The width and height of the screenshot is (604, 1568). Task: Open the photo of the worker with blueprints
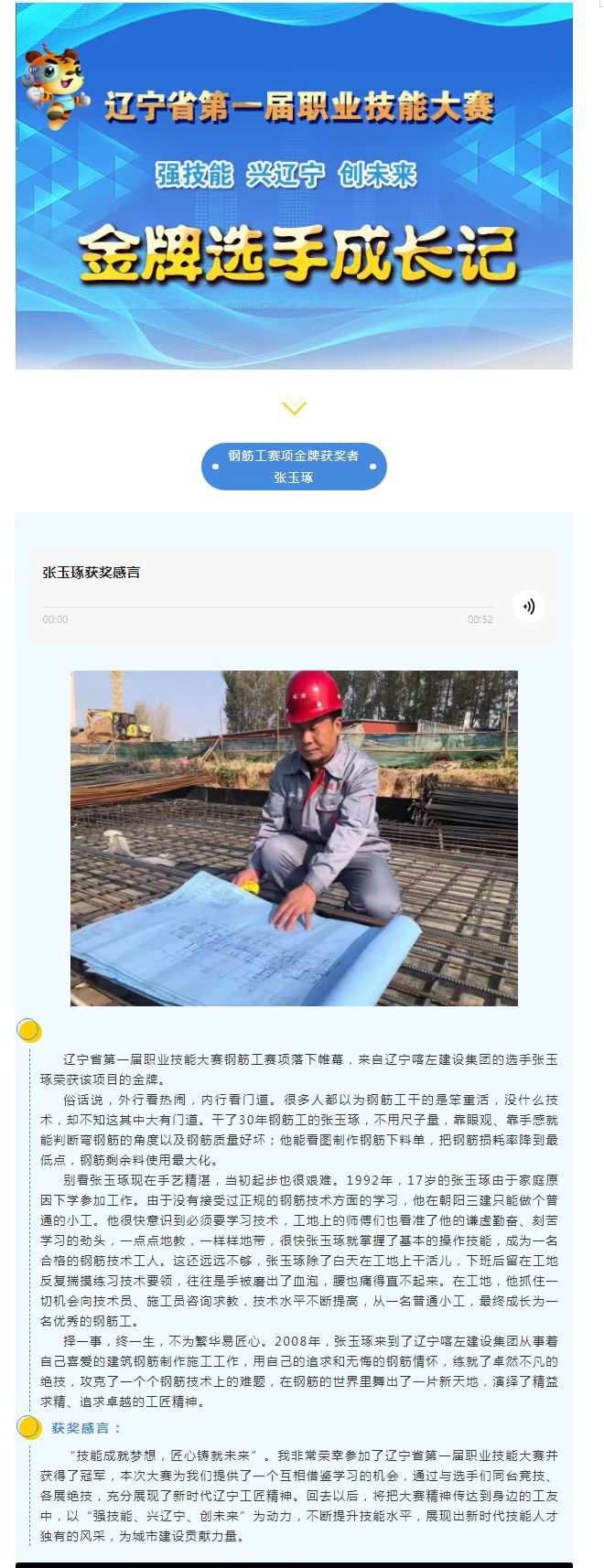pos(294,838)
